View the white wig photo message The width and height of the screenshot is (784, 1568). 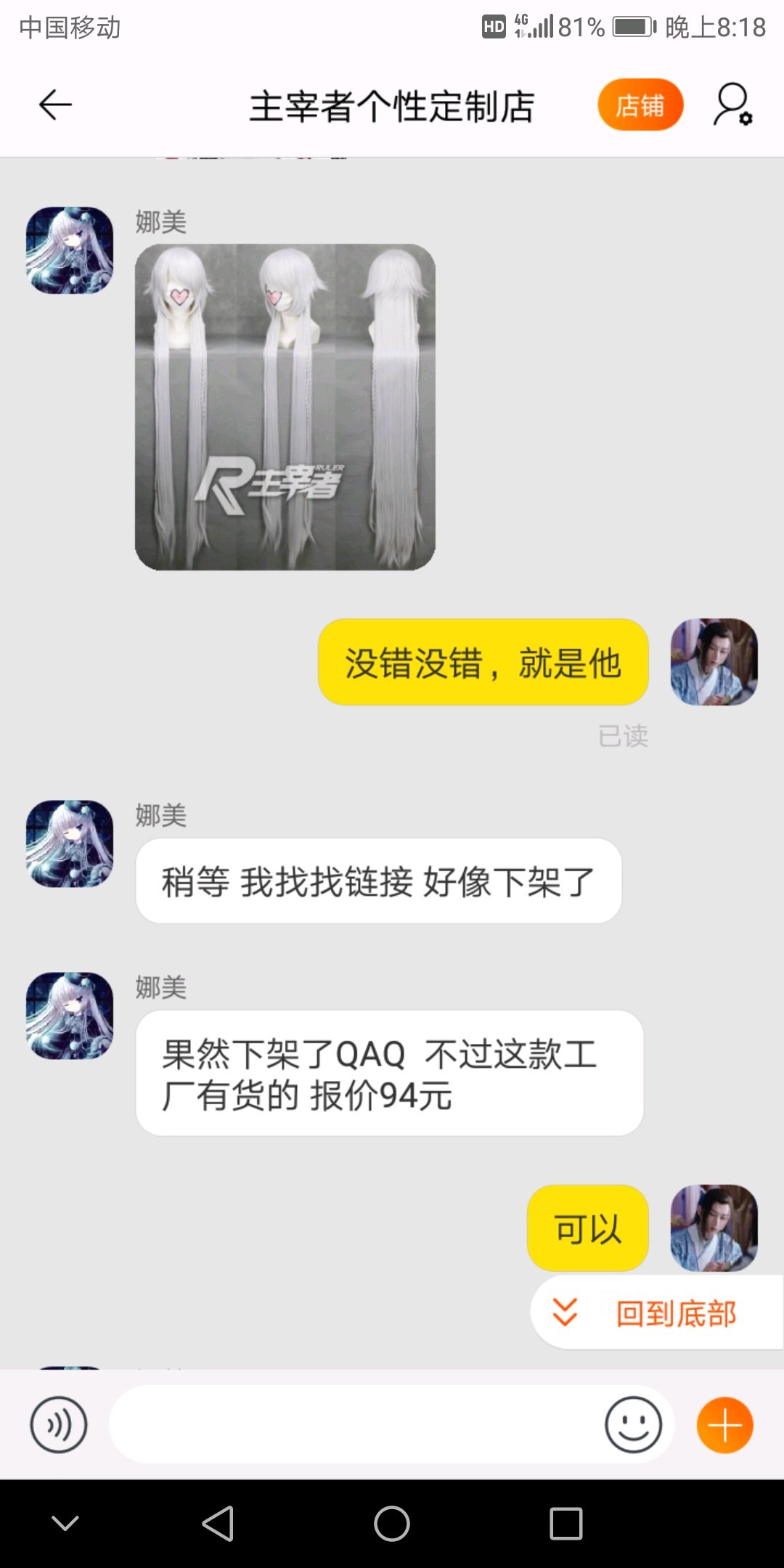tap(285, 407)
